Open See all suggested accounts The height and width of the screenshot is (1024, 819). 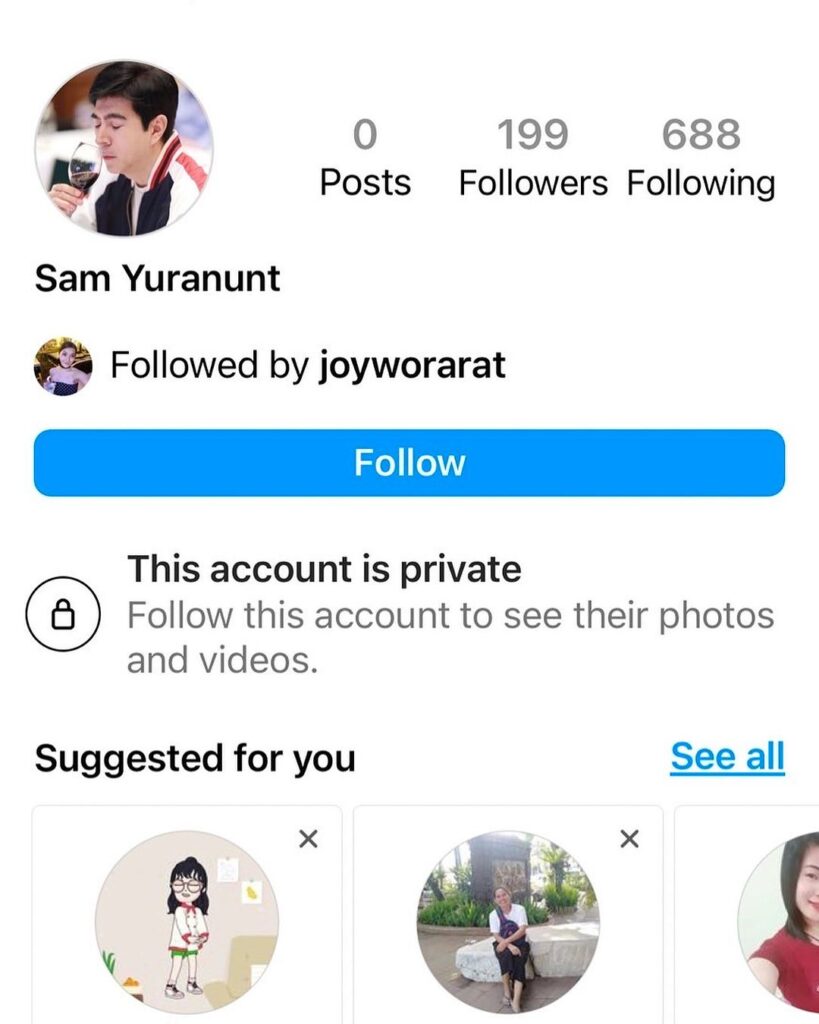click(x=727, y=757)
